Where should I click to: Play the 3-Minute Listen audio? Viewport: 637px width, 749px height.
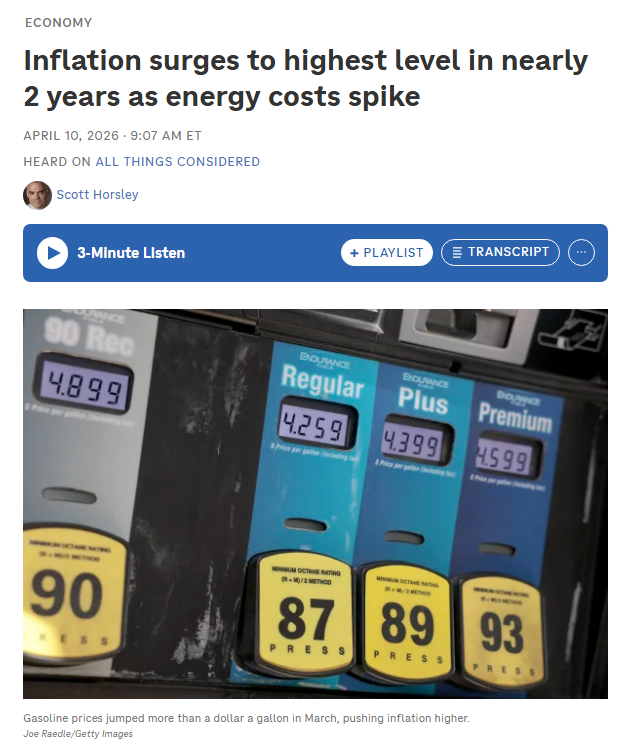point(52,253)
